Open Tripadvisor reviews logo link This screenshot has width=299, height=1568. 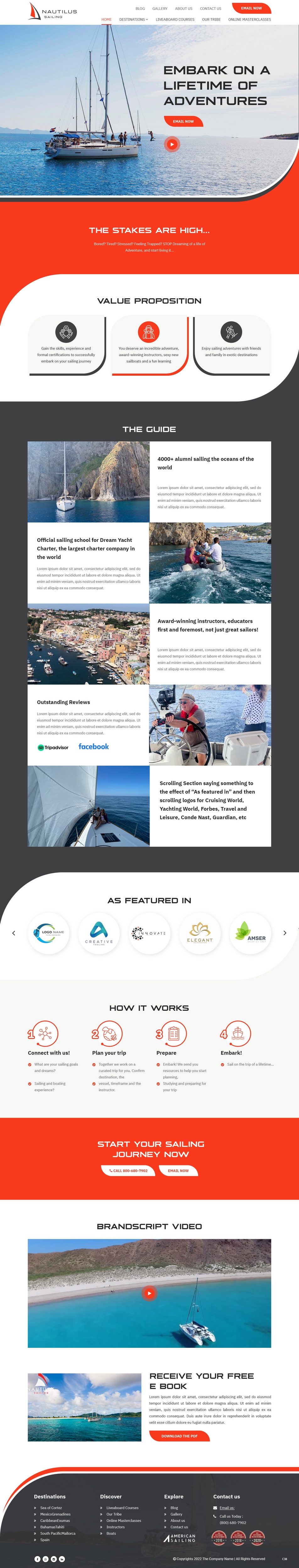coord(53,748)
